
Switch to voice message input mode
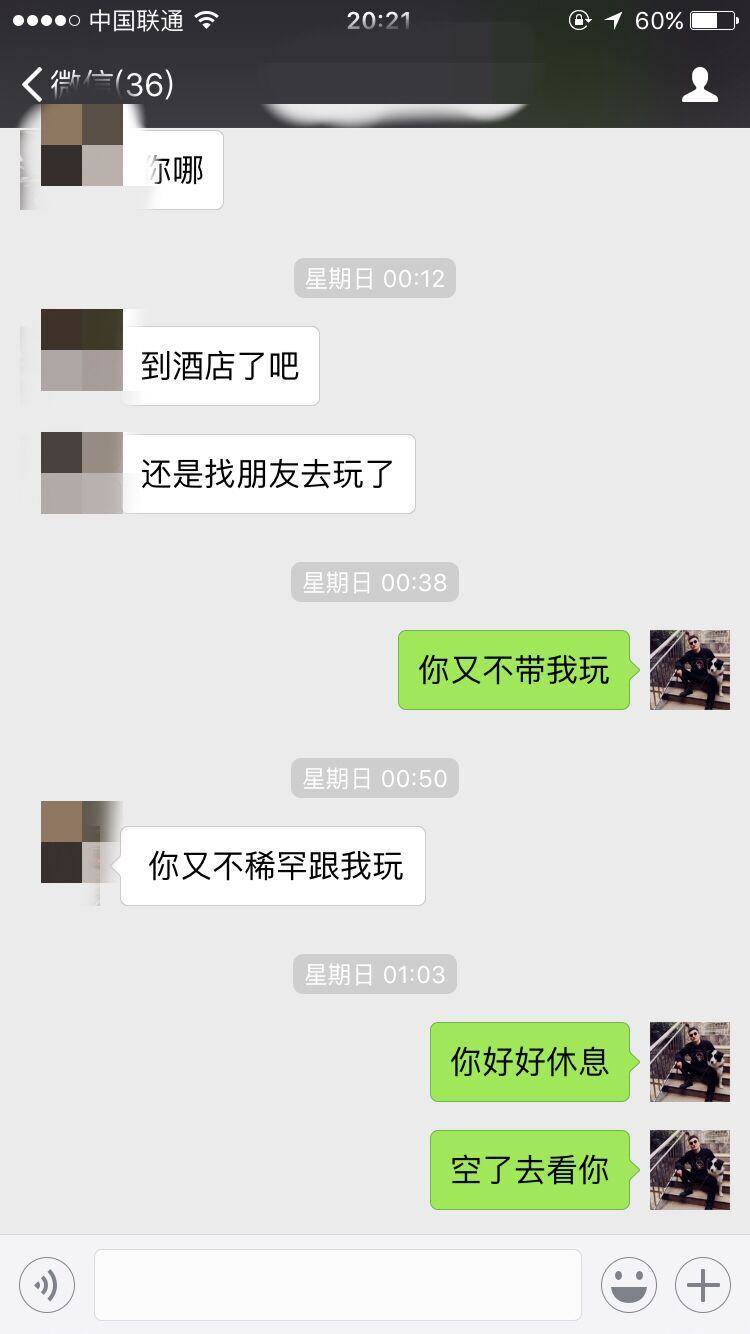click(x=46, y=1284)
